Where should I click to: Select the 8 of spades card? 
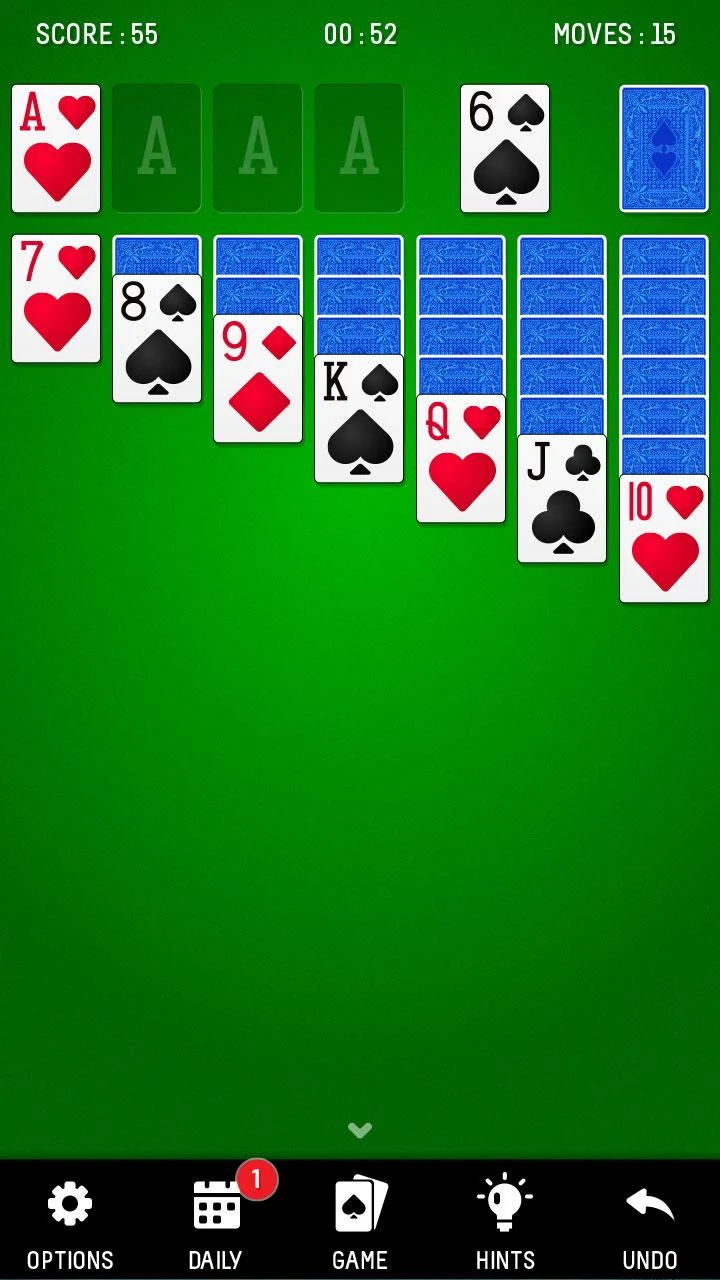point(157,340)
